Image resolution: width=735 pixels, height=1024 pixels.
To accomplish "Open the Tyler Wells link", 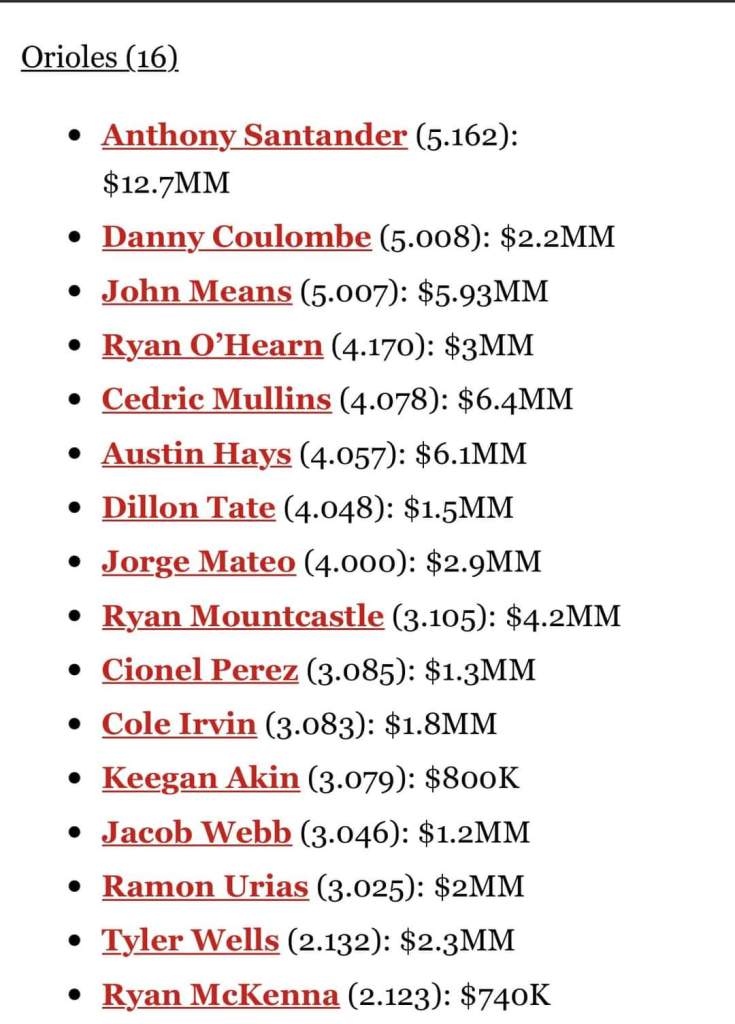I will coord(190,940).
